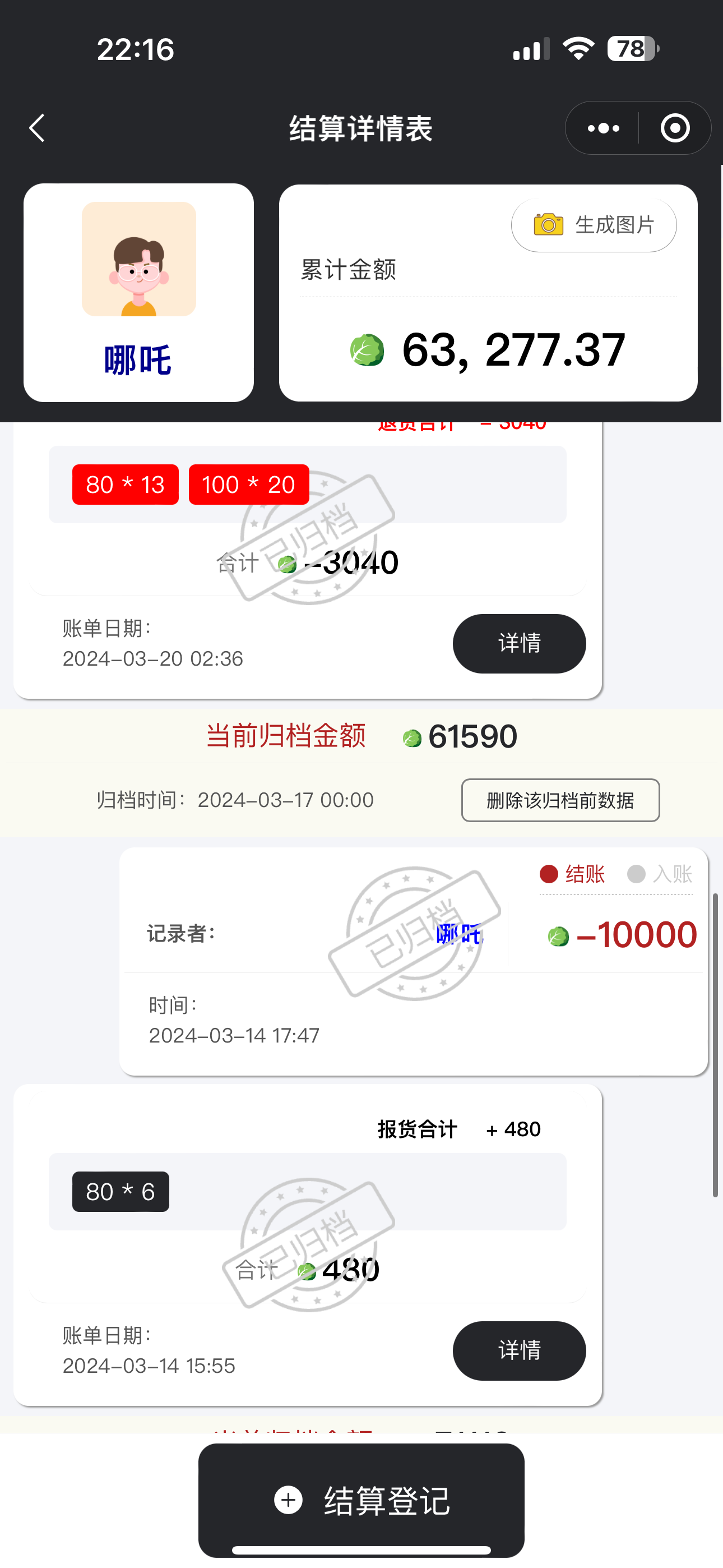Viewport: 723px width, 1568px height.
Task: Open 详情 for the 2024-03-20 02:36 bill
Action: [x=518, y=643]
